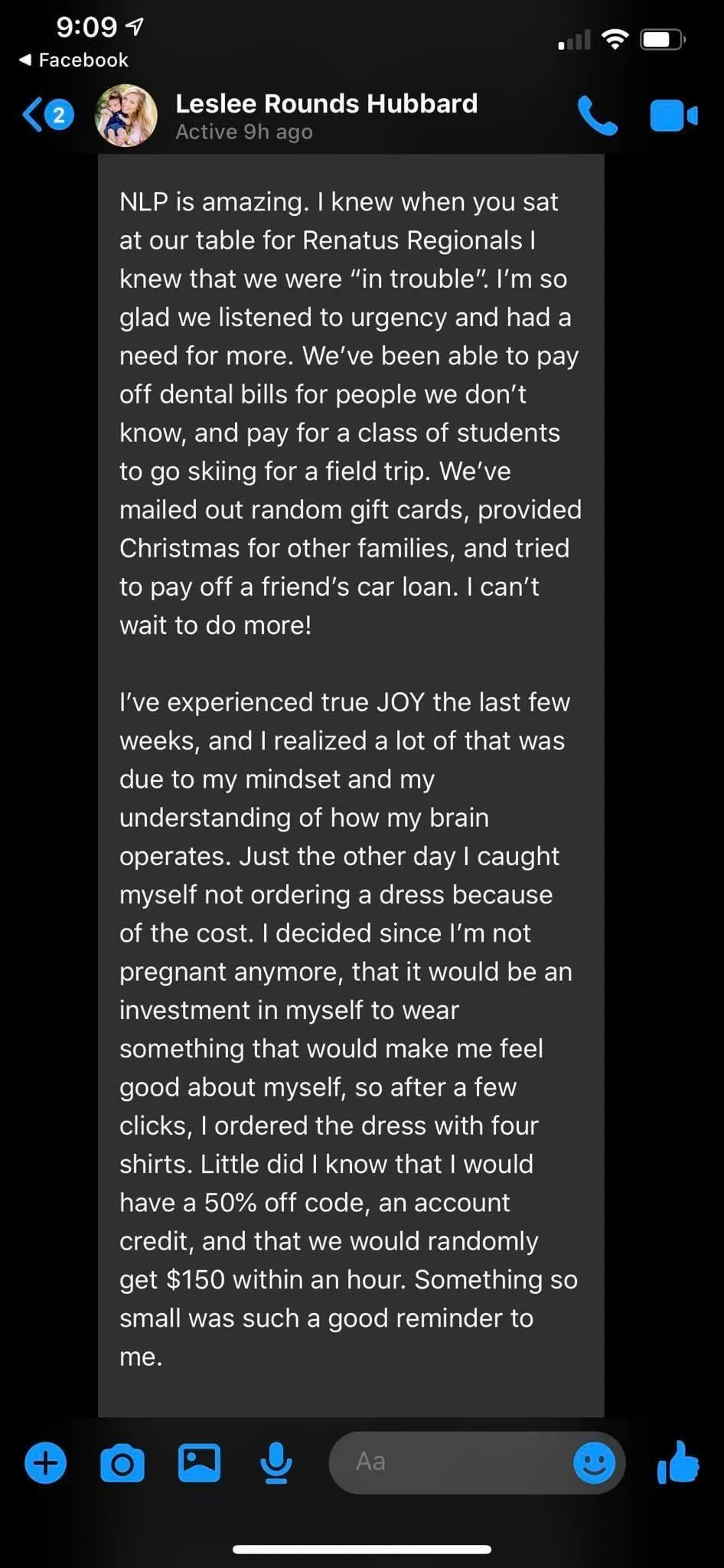Open the plus menu for more actions
This screenshot has height=1568, width=724.
(x=46, y=1463)
